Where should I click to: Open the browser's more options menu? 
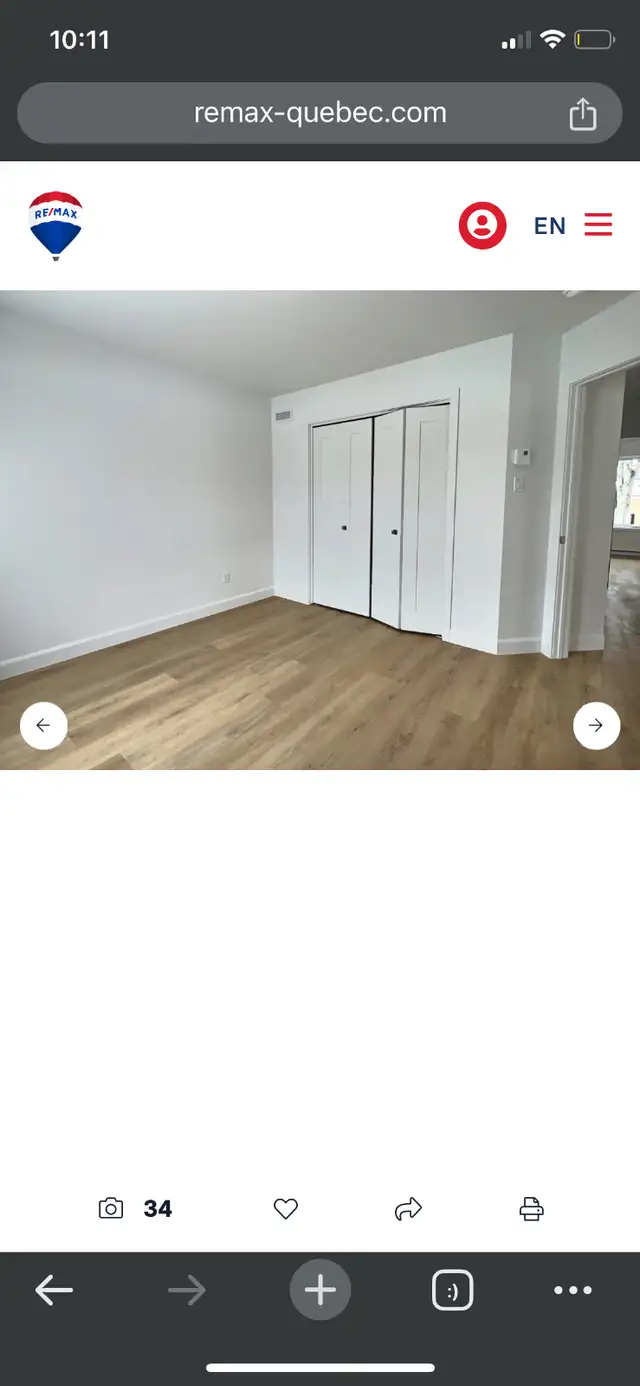click(573, 1291)
